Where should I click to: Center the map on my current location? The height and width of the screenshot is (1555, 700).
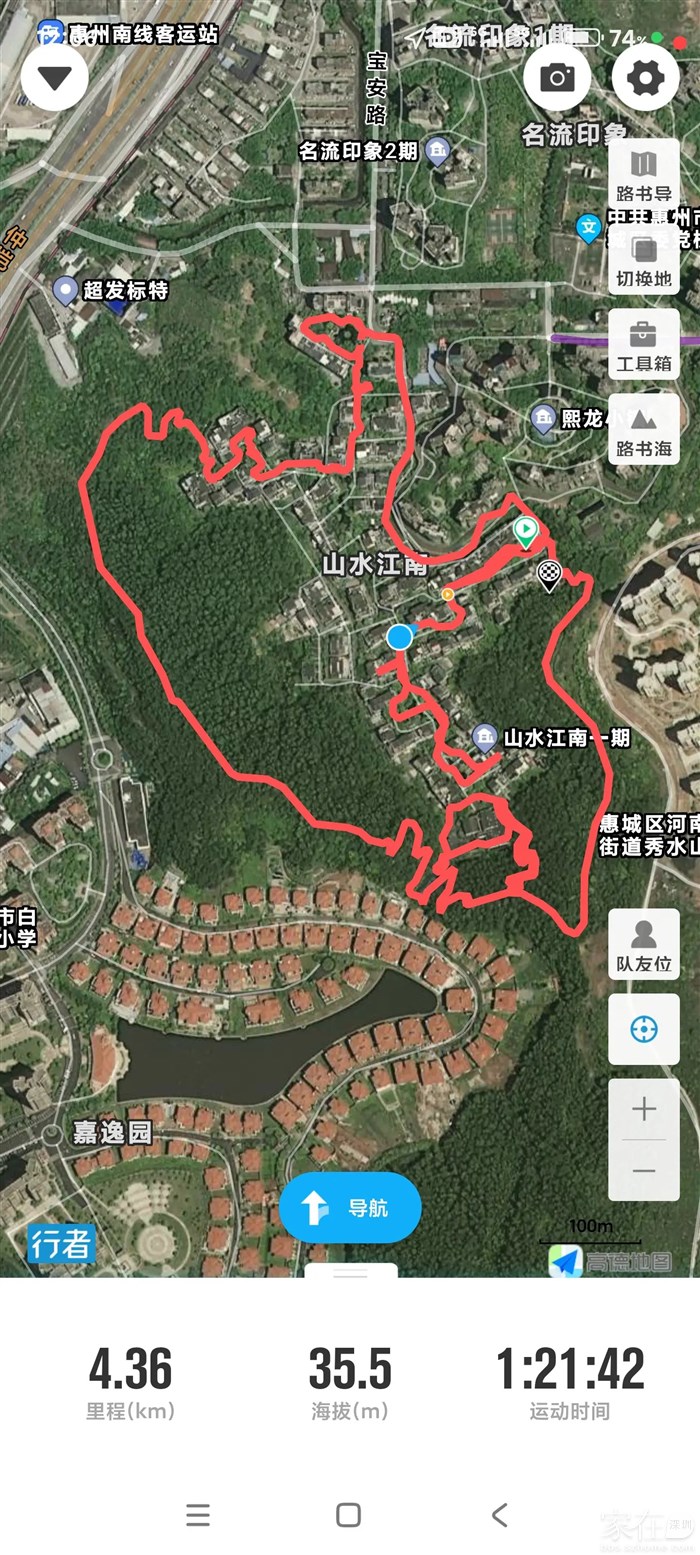coord(644,1029)
